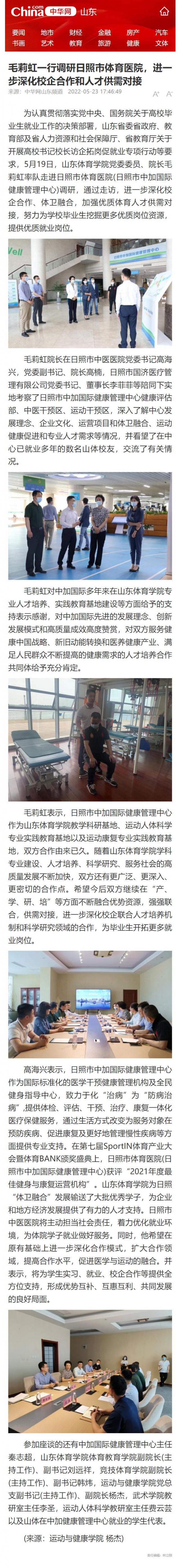The image size is (180, 1568).
Task: Decrease the article font size with A-
Action: (169, 94)
